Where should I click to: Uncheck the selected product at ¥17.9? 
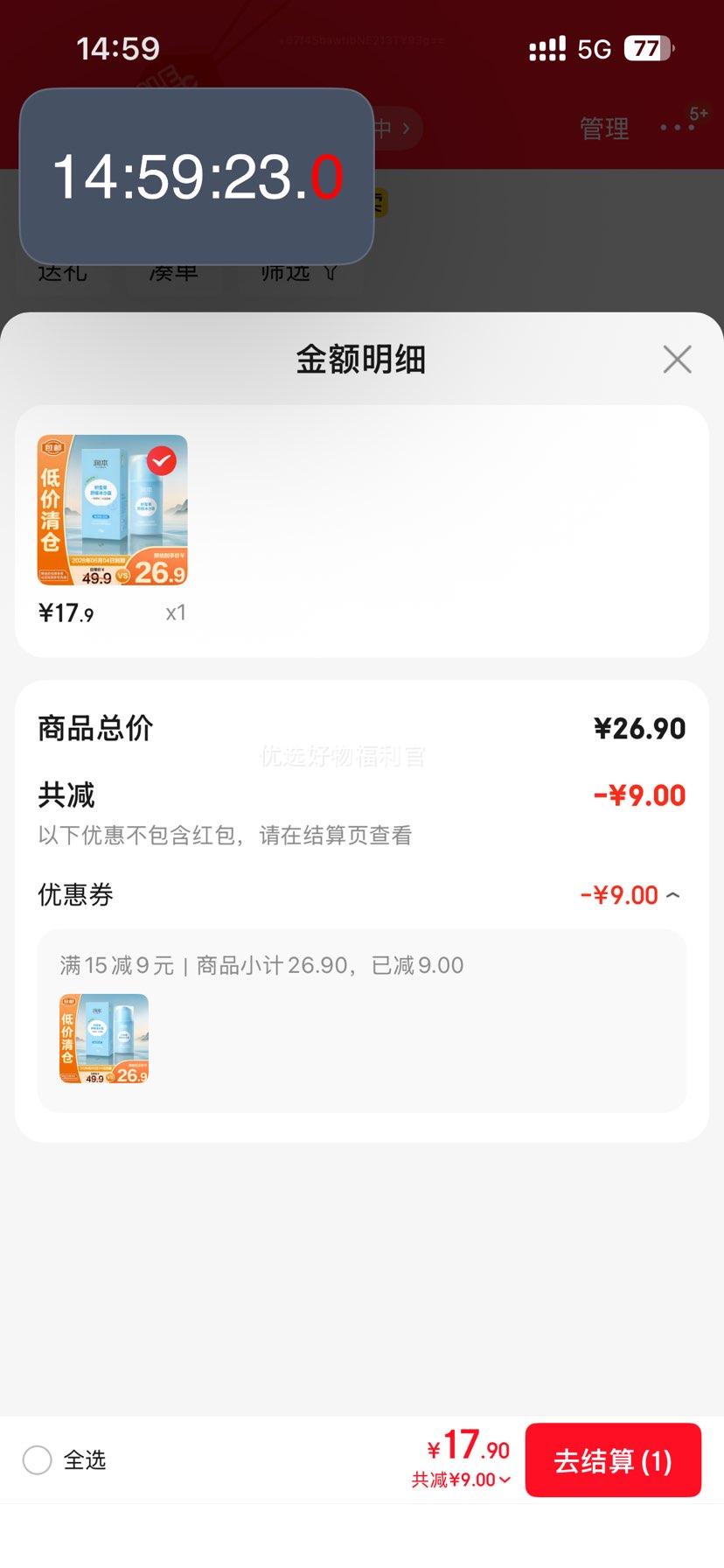coord(161,460)
